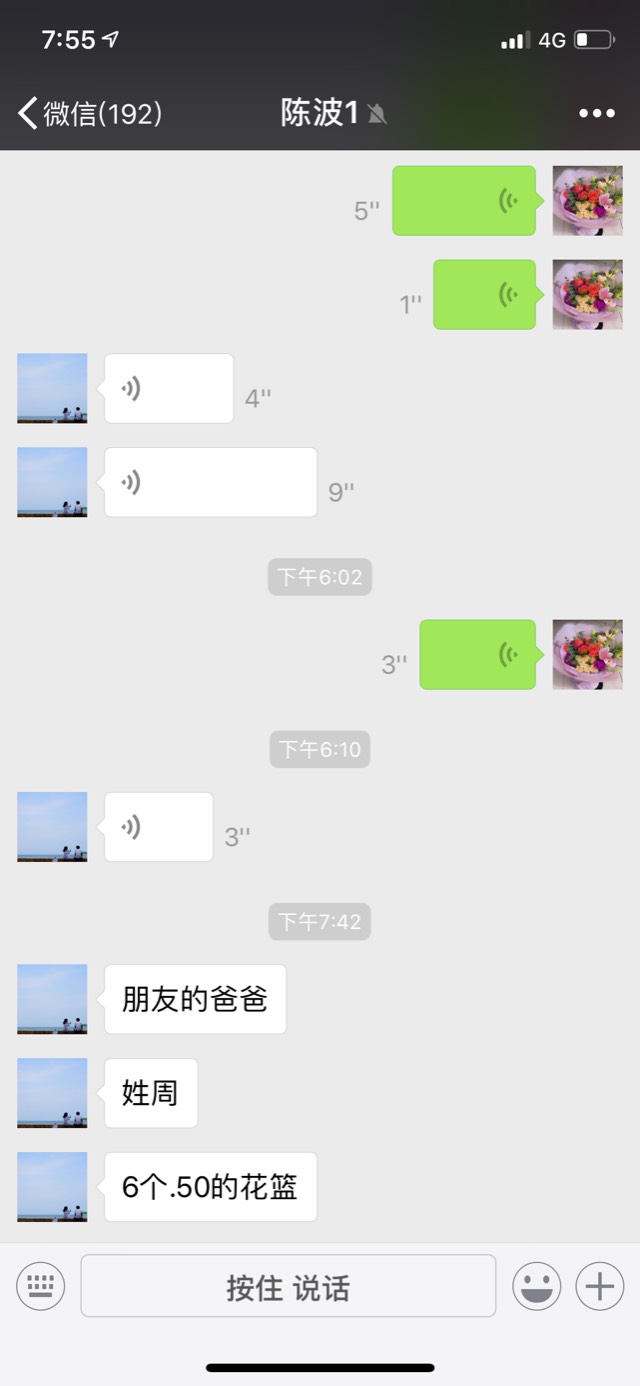Play the sent 1-second voice message
640x1386 pixels.
pyautogui.click(x=484, y=294)
